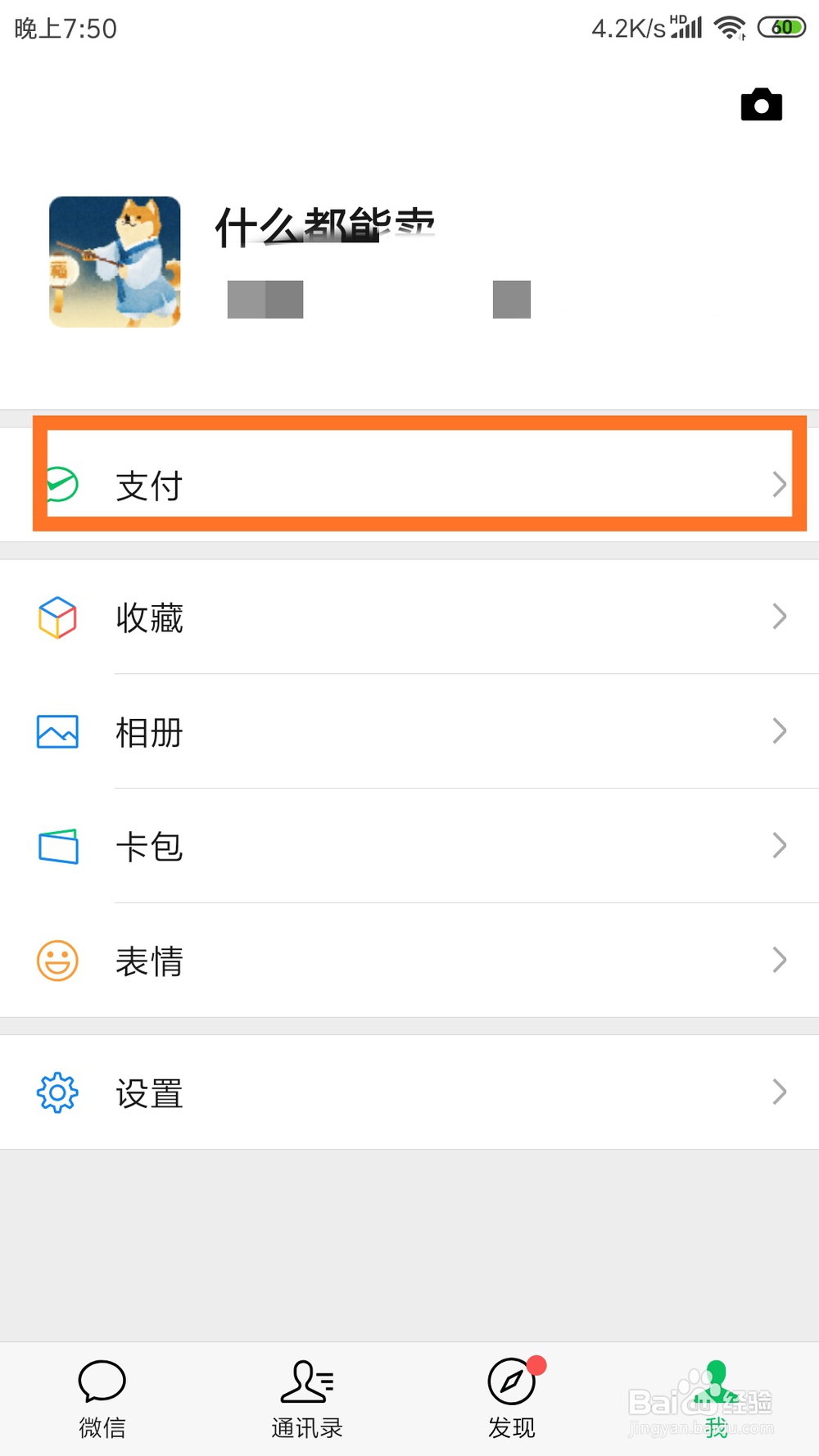The height and width of the screenshot is (1456, 819).
Task: Switch to the 微信 tab
Action: point(102,1396)
